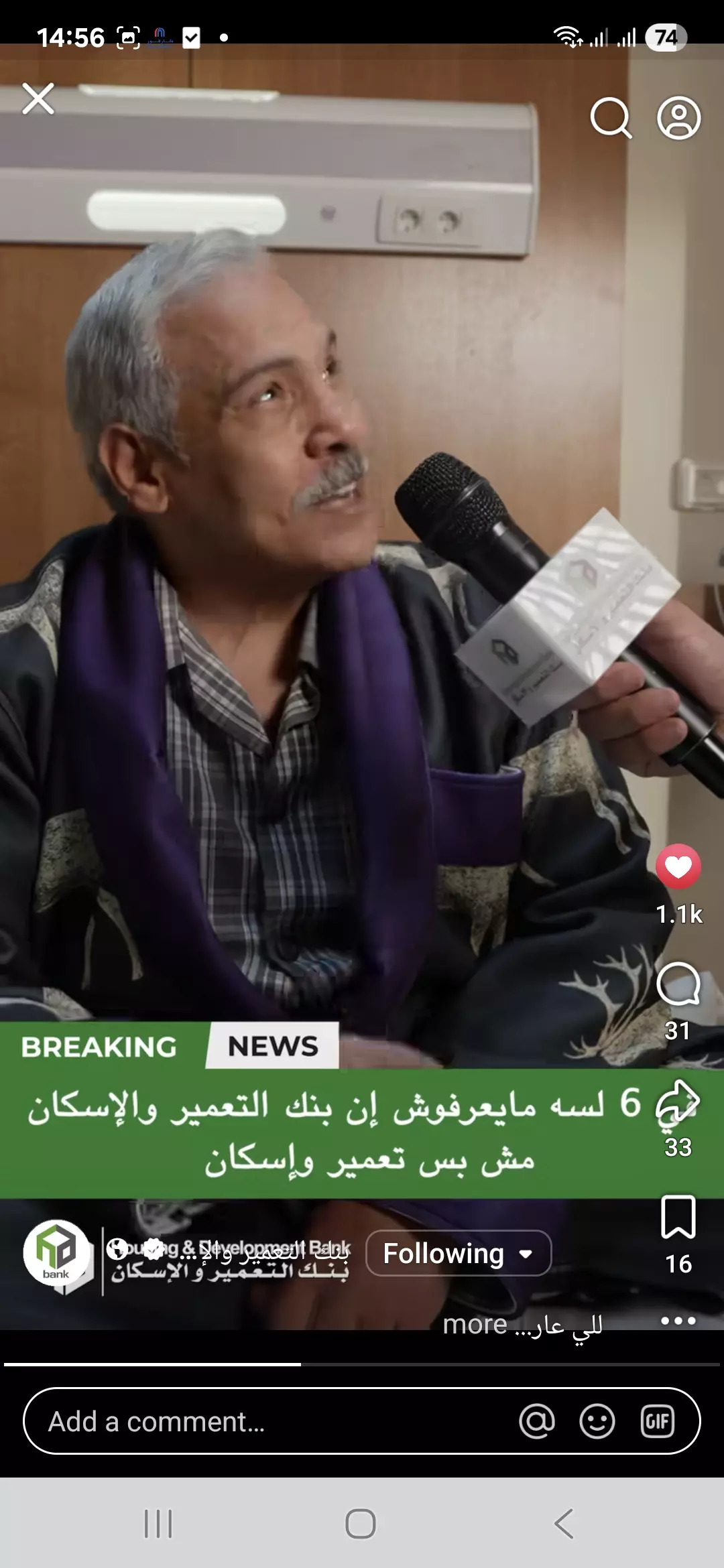The width and height of the screenshot is (724, 1568).
Task: Open search with magnifier icon
Action: (611, 119)
